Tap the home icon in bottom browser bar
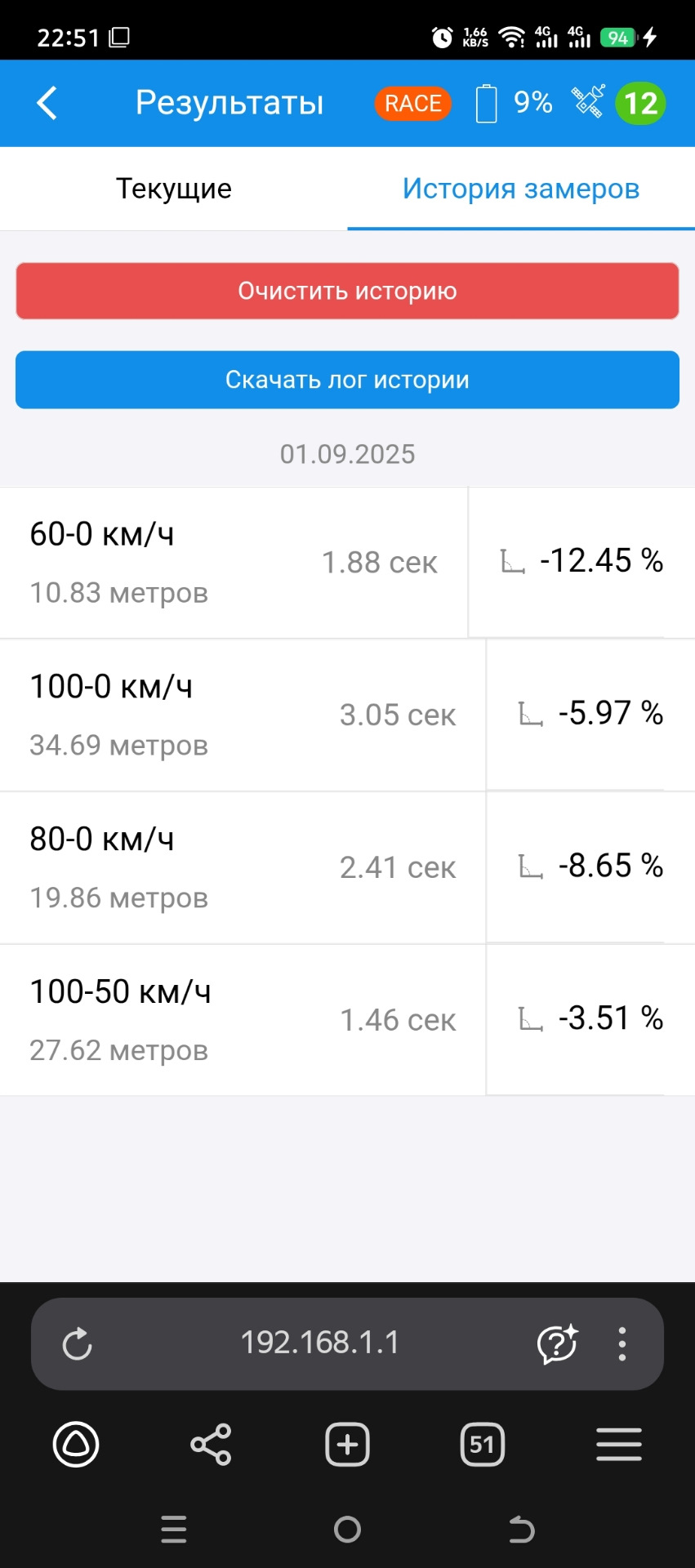This screenshot has width=695, height=1568. coord(75,1445)
